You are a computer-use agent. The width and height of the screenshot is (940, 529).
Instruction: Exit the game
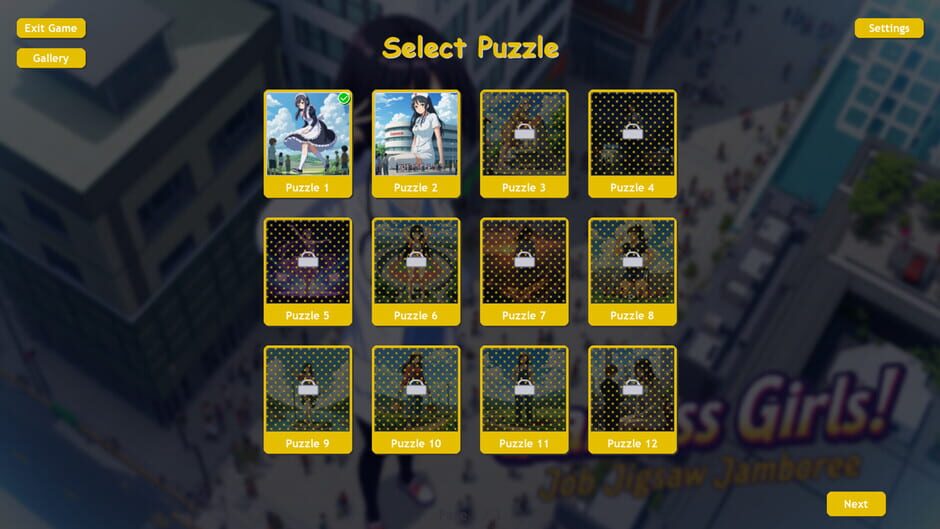(51, 28)
